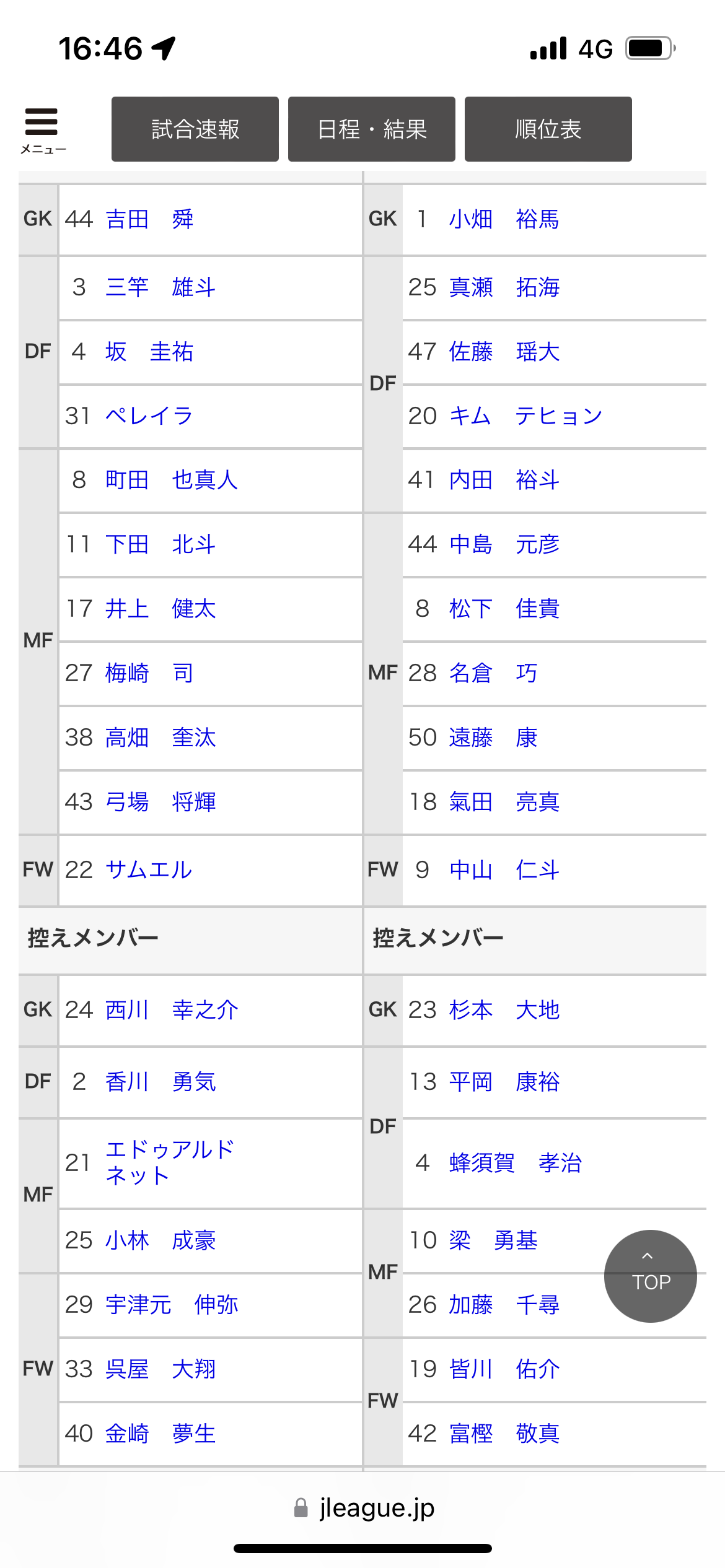
Task: Open ペレイラ player page
Action: point(149,416)
